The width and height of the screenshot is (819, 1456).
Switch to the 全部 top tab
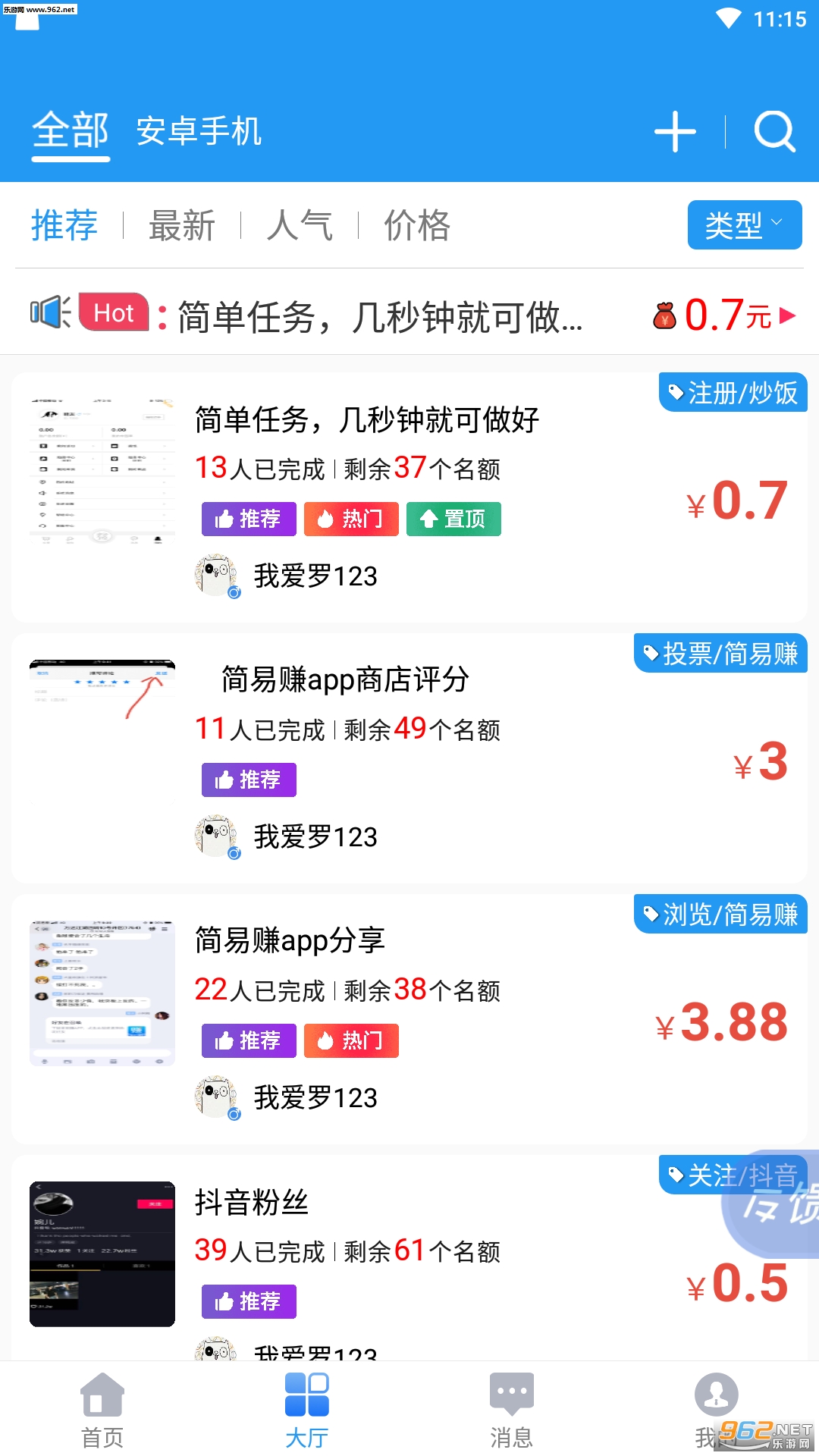pos(71,131)
